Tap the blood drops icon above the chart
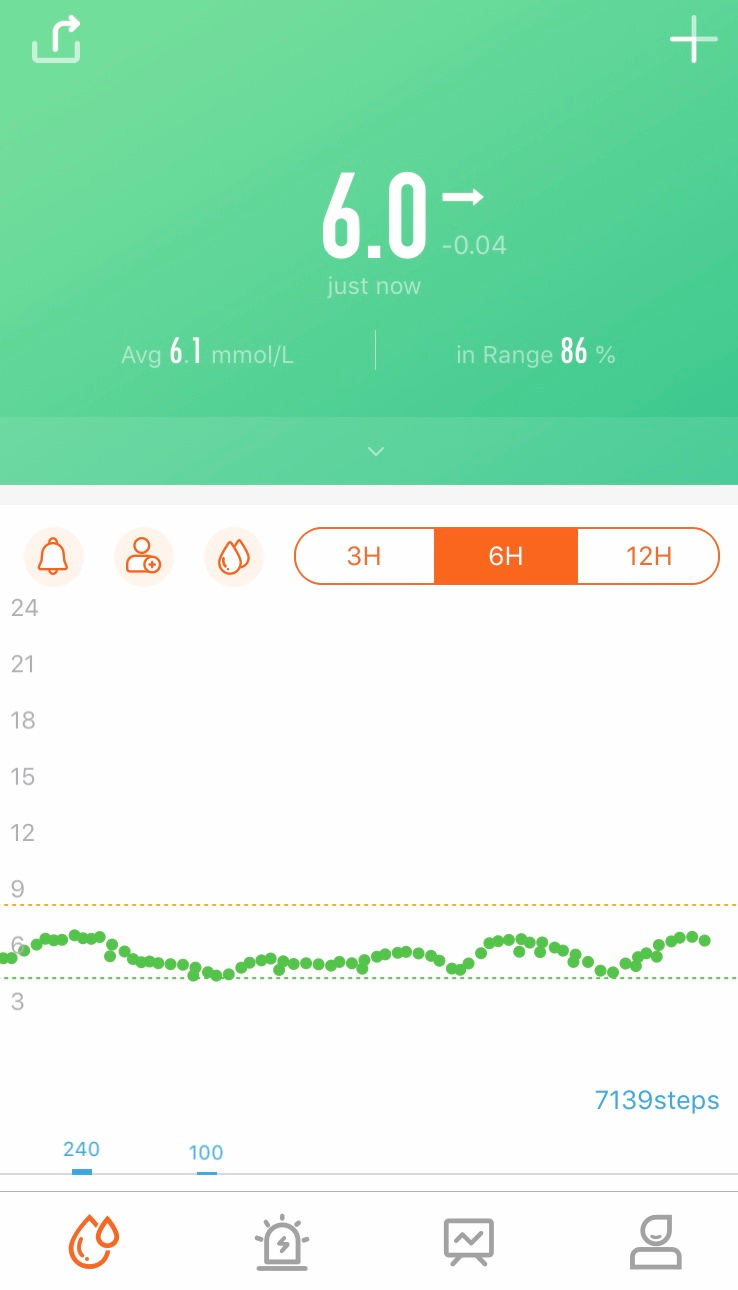 [233, 556]
